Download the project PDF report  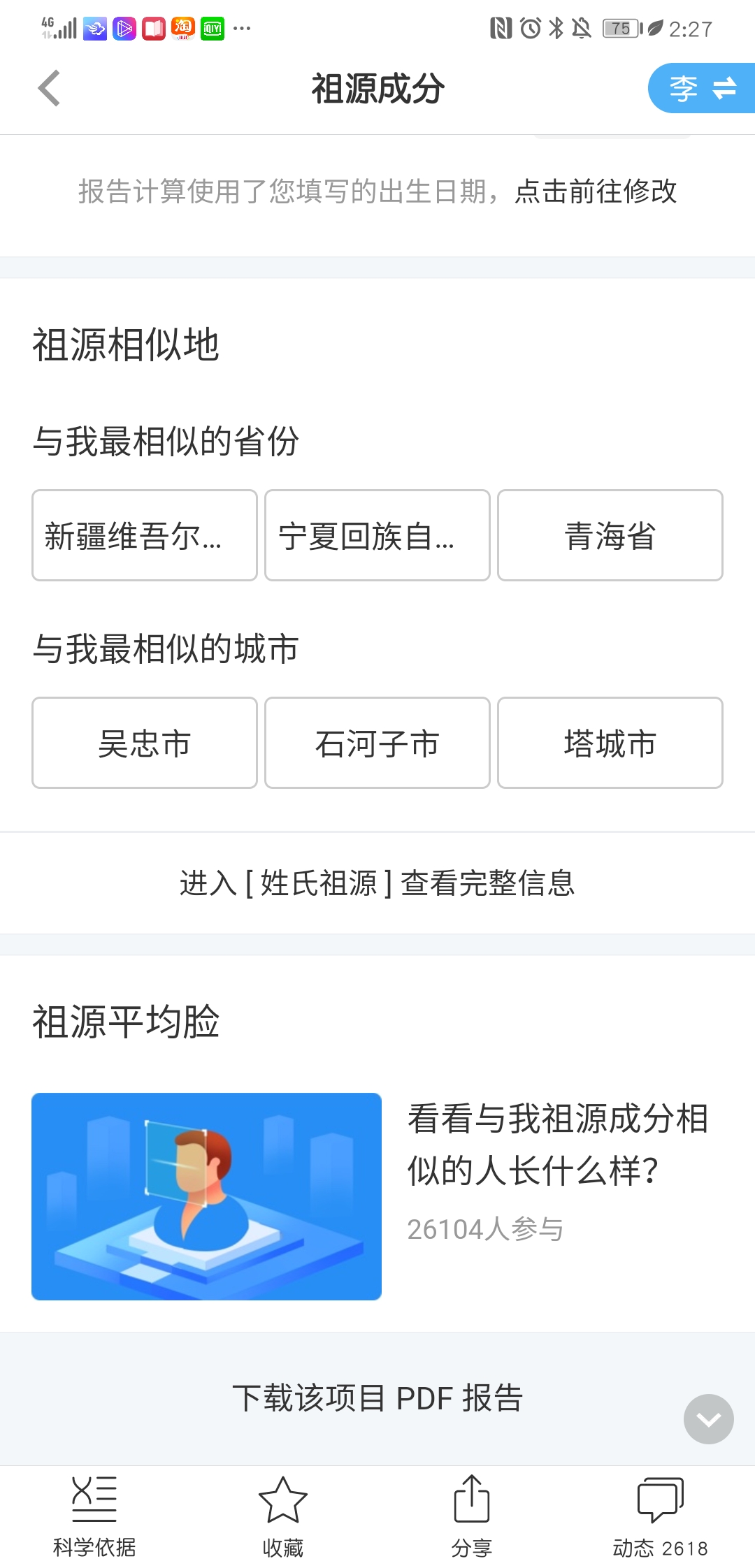click(x=377, y=1398)
